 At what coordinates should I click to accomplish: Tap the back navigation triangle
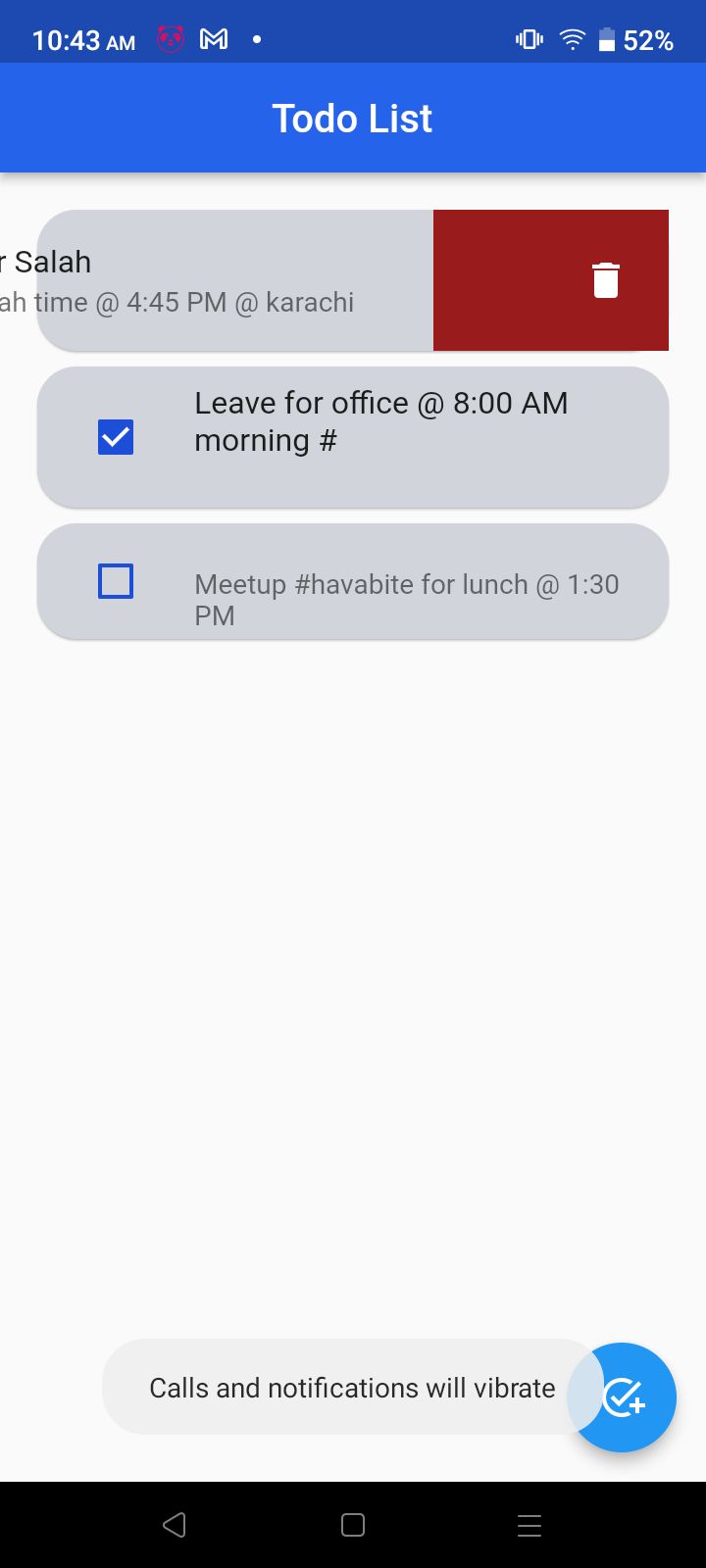tap(175, 1525)
